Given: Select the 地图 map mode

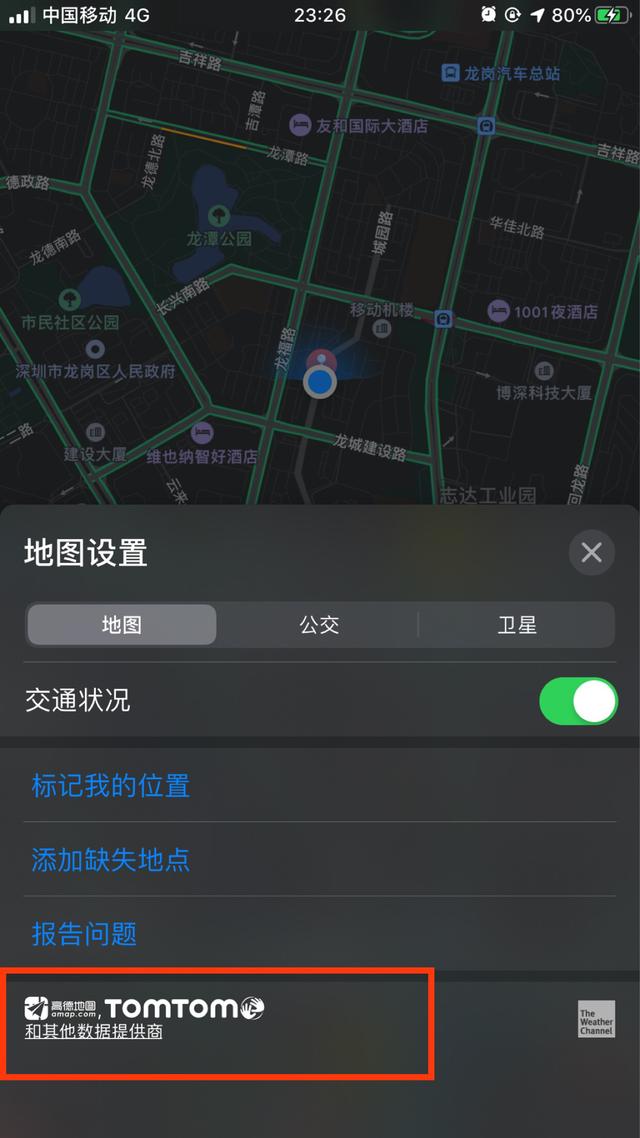Looking at the screenshot, I should point(122,625).
